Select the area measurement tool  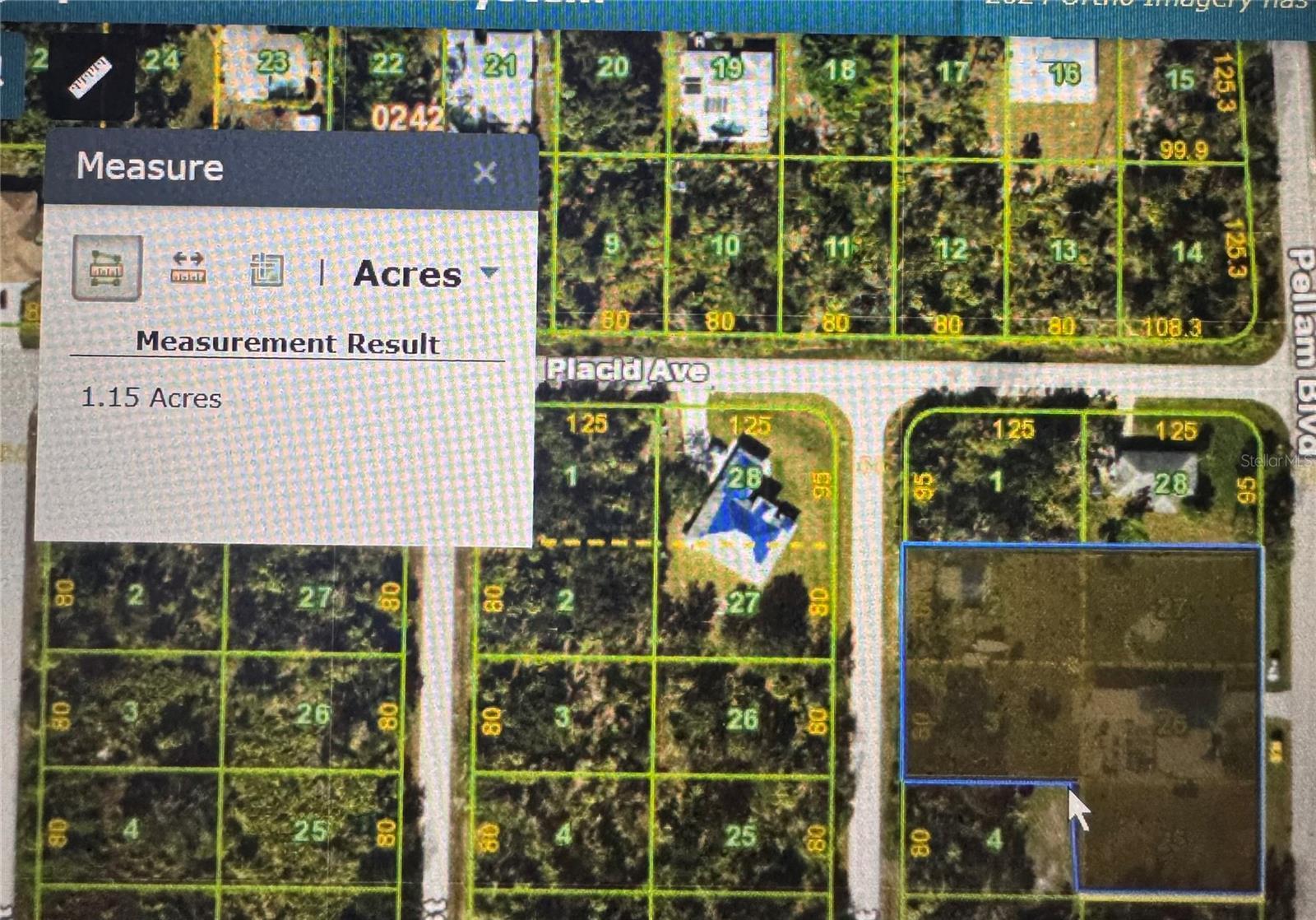pyautogui.click(x=107, y=268)
